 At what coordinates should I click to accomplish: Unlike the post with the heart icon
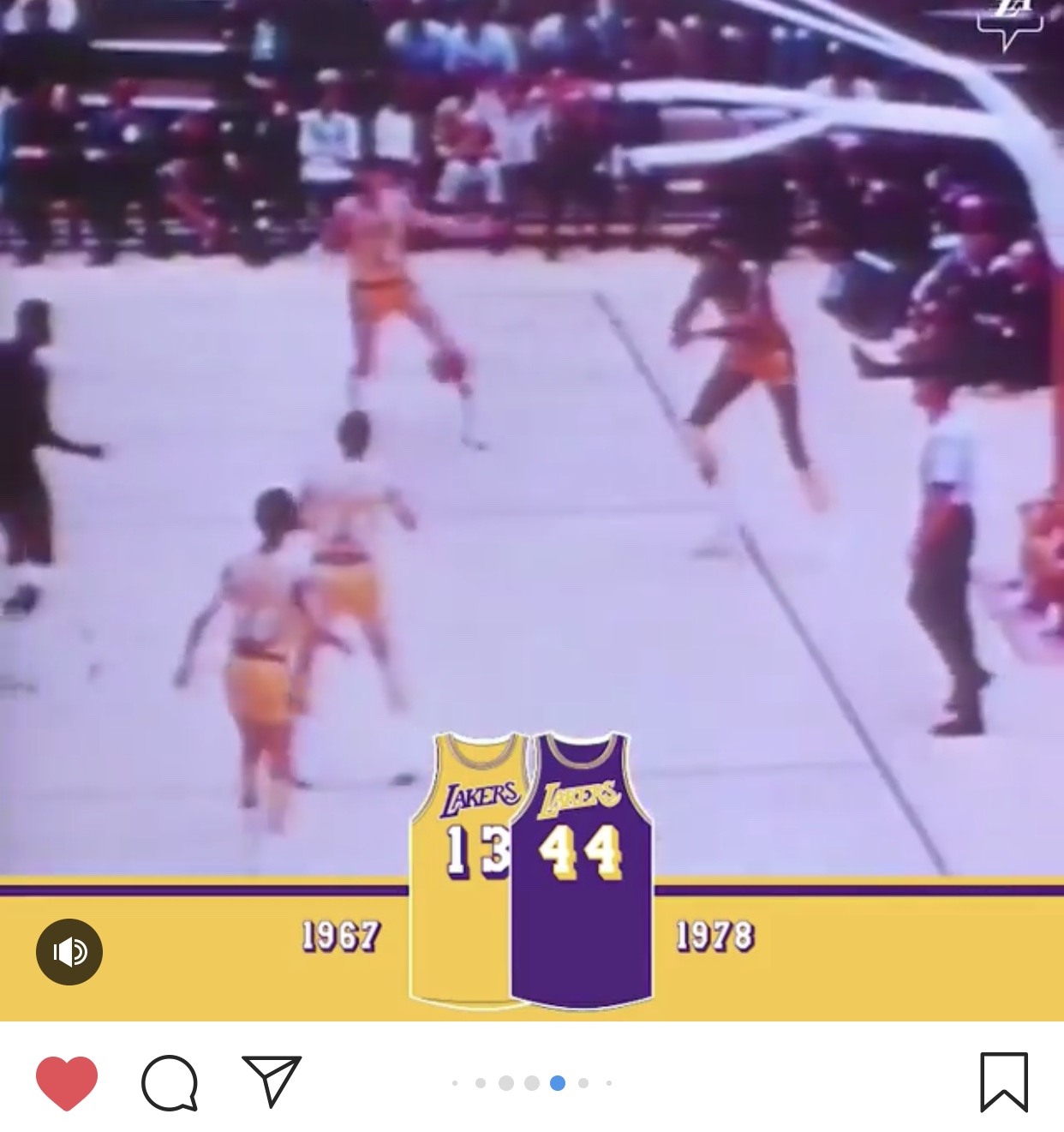(x=67, y=1082)
